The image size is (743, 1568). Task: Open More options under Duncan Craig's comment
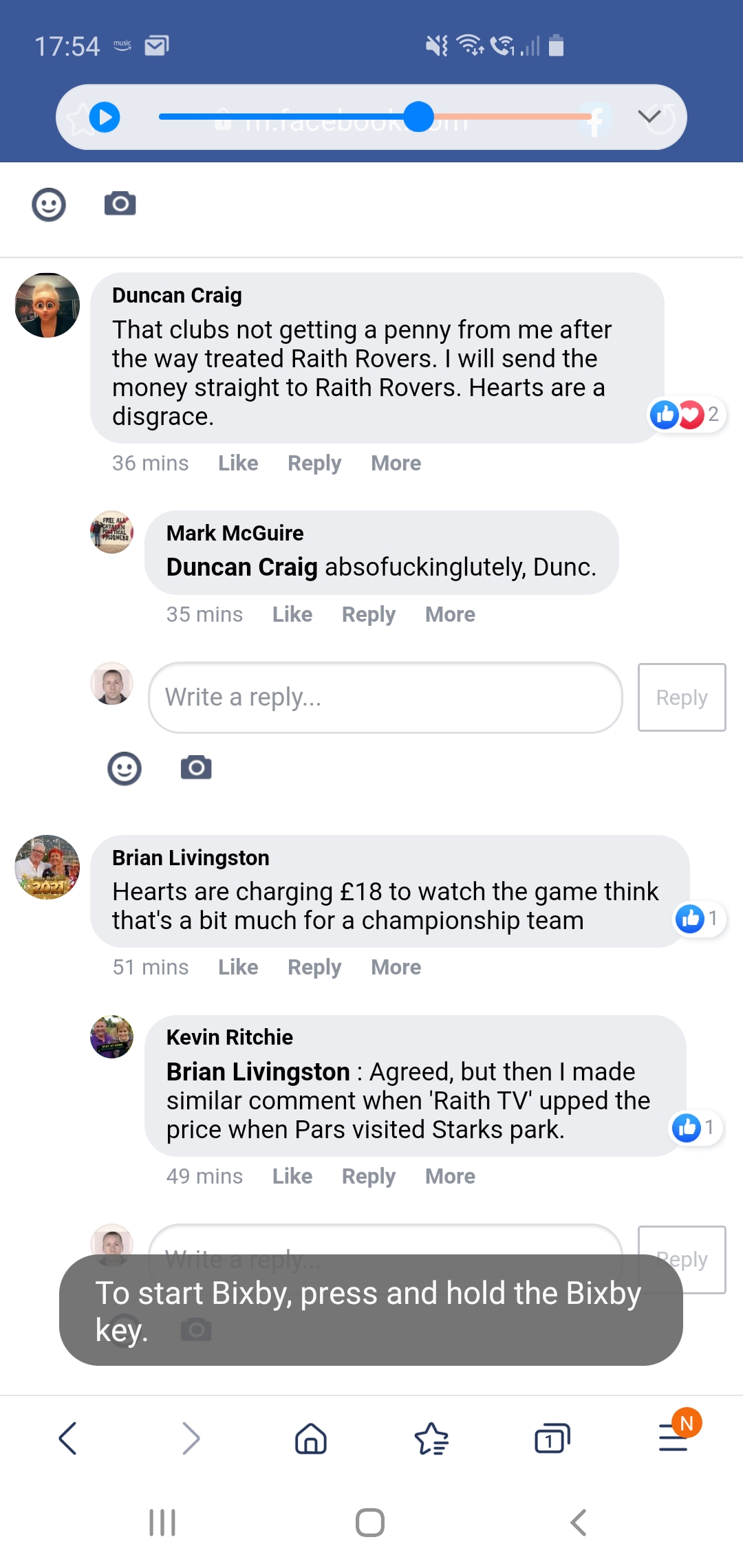396,464
